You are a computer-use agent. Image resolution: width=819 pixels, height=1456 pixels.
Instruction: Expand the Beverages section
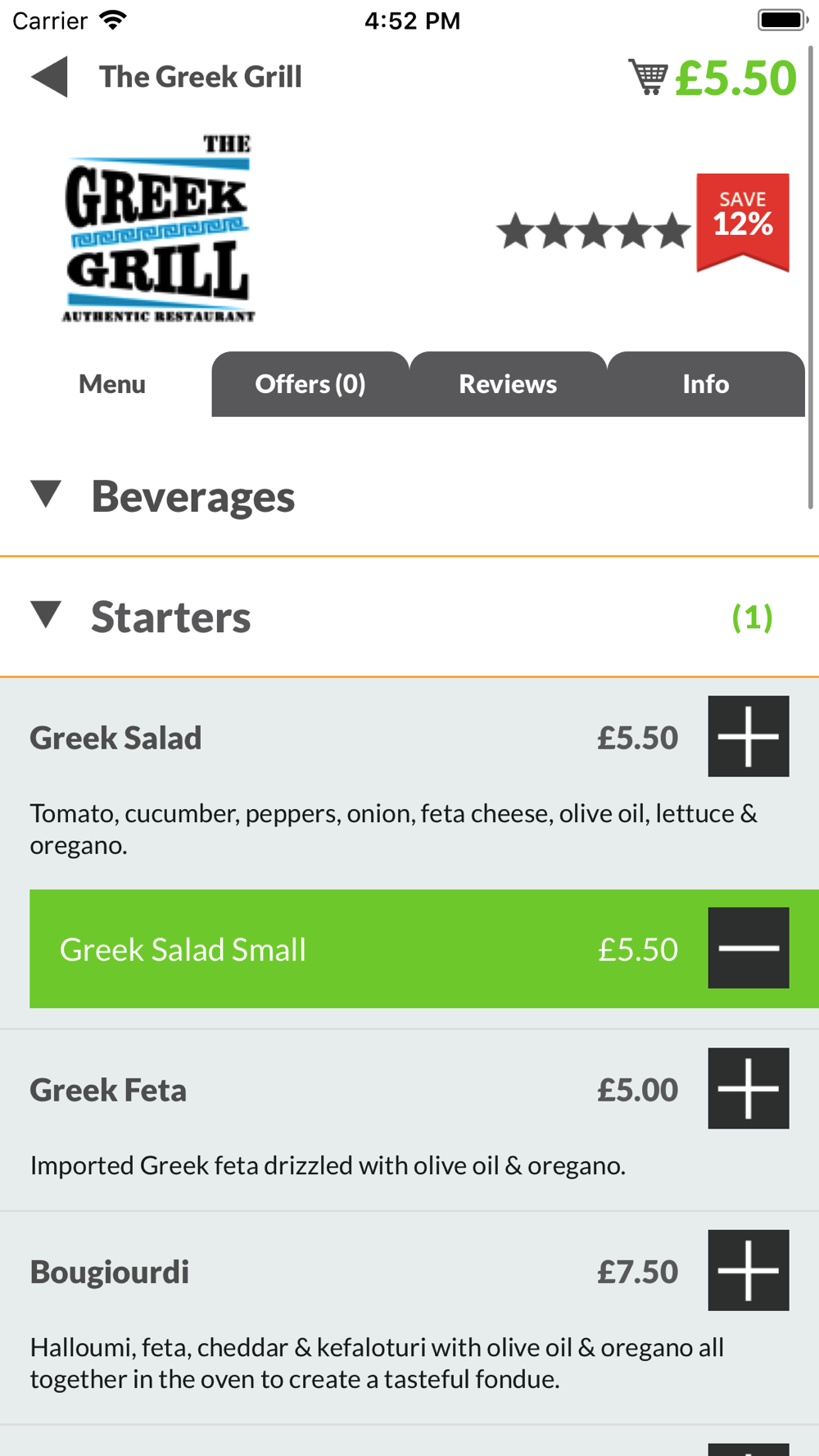(409, 496)
